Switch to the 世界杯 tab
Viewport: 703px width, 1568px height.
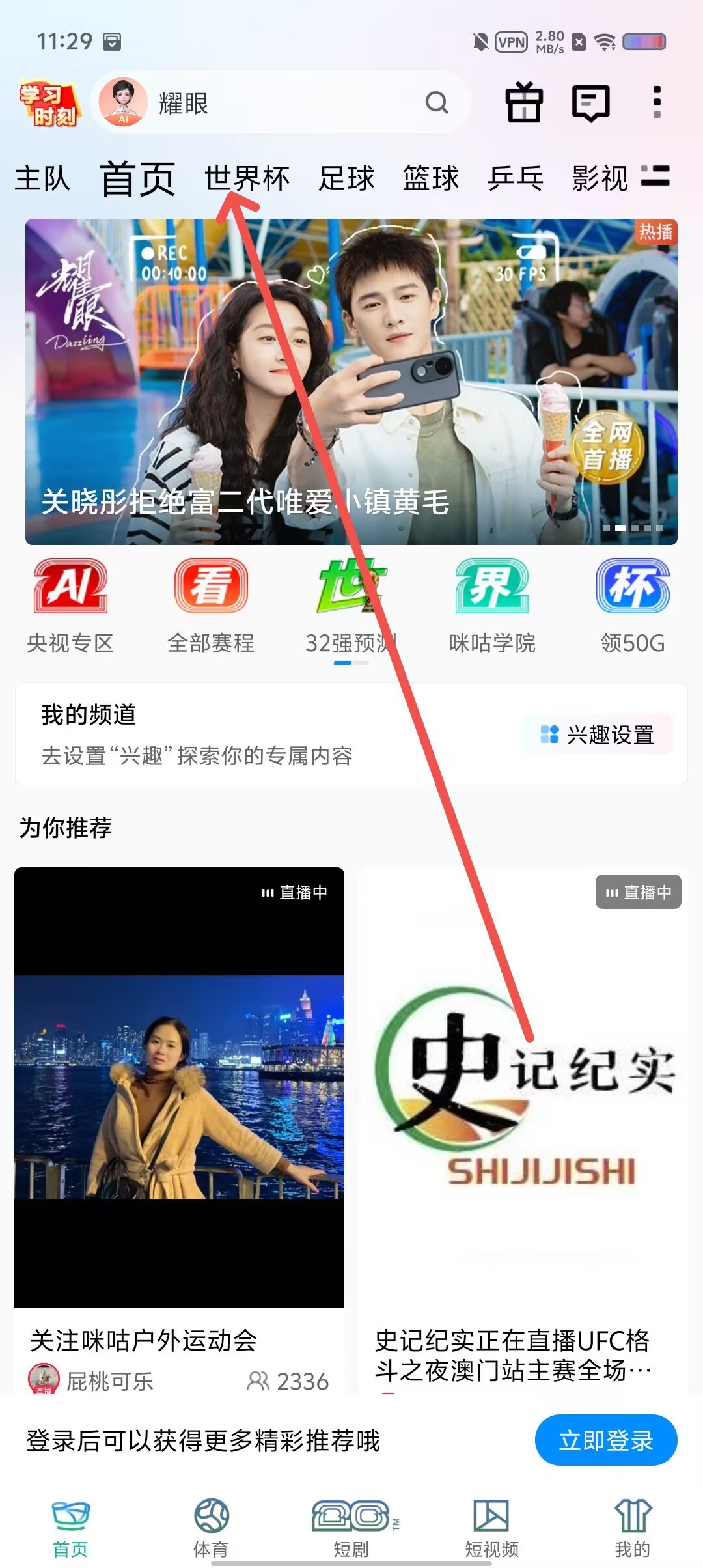[x=247, y=178]
